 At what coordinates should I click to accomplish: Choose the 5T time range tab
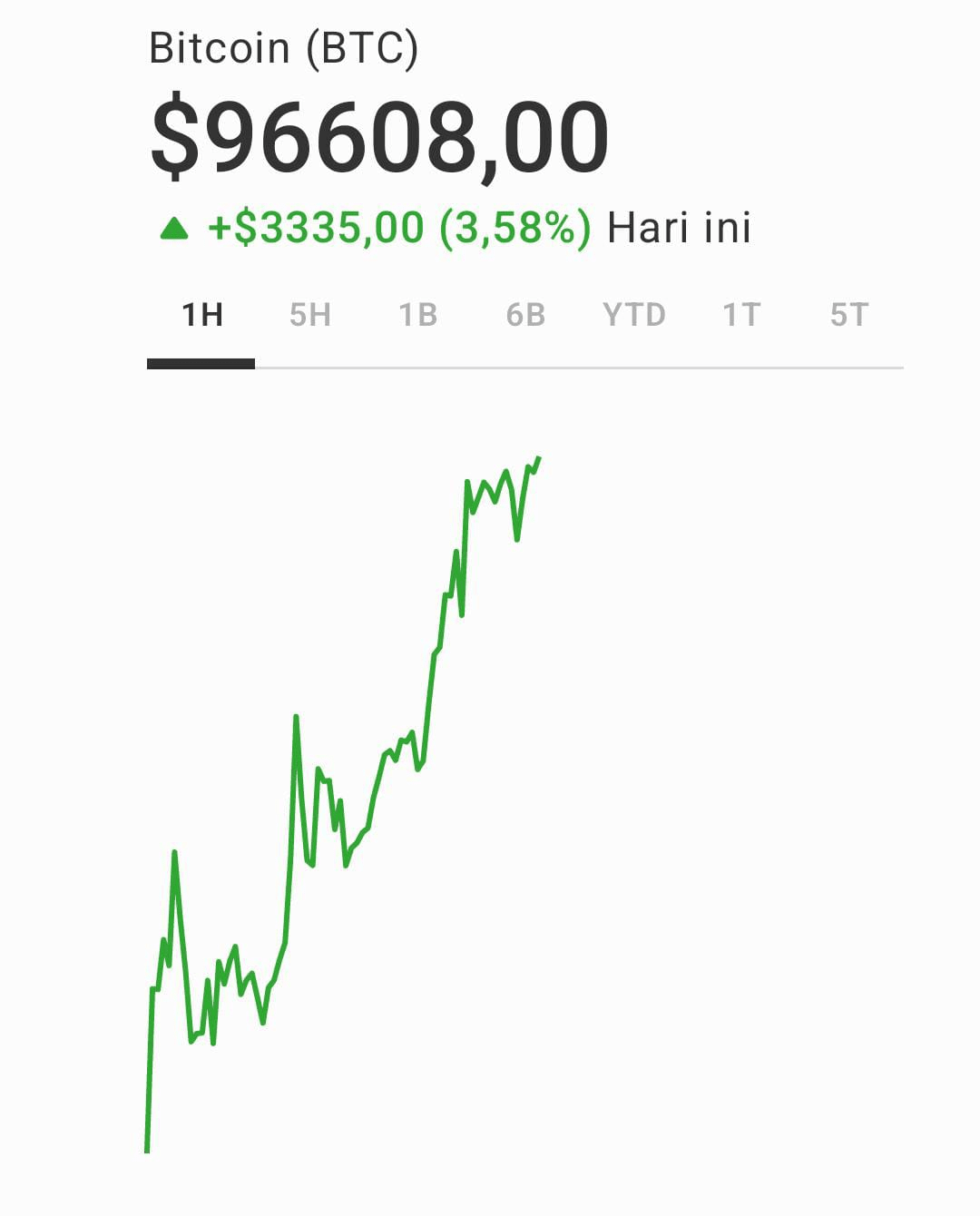(848, 315)
